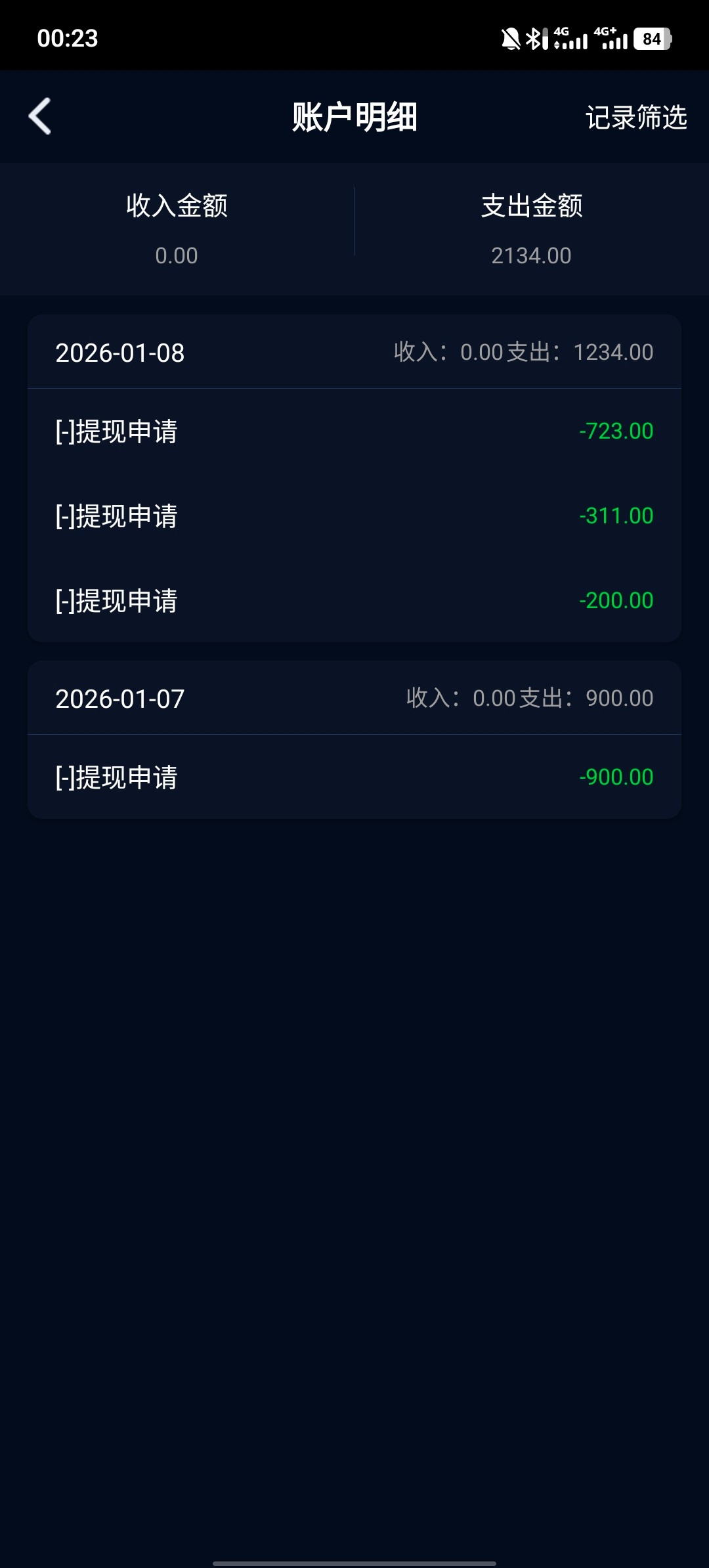
Task: Open the -723.00 提现申请 record
Action: click(354, 431)
